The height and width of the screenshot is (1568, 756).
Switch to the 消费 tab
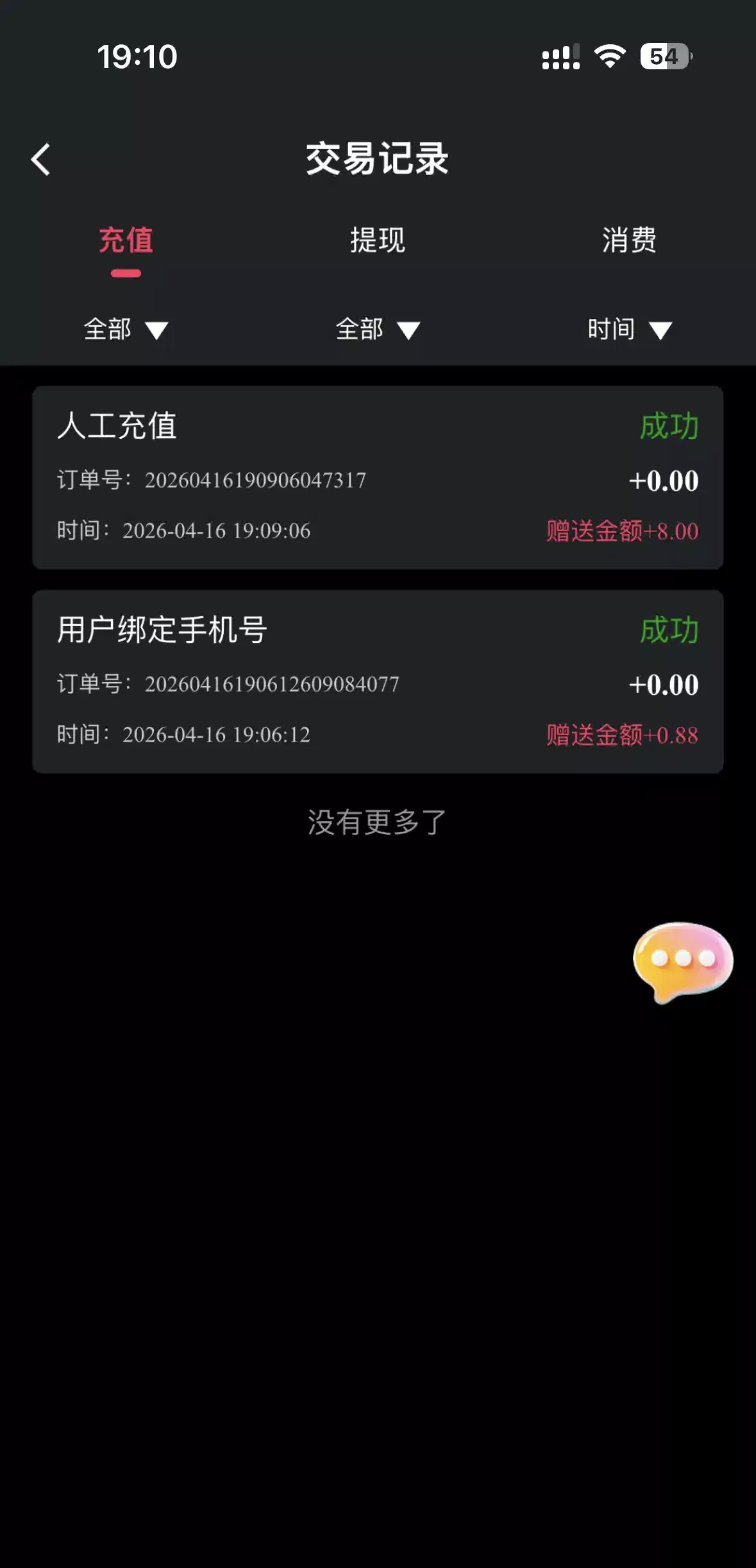coord(629,241)
